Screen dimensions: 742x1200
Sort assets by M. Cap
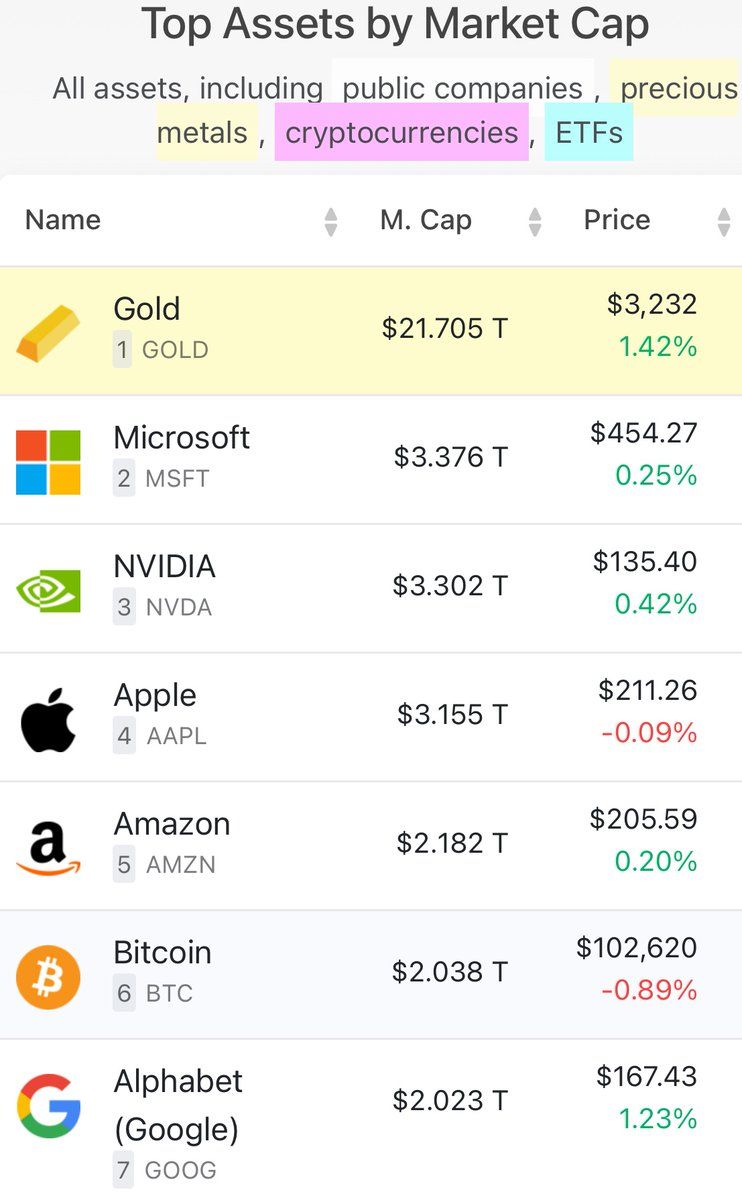[535, 220]
